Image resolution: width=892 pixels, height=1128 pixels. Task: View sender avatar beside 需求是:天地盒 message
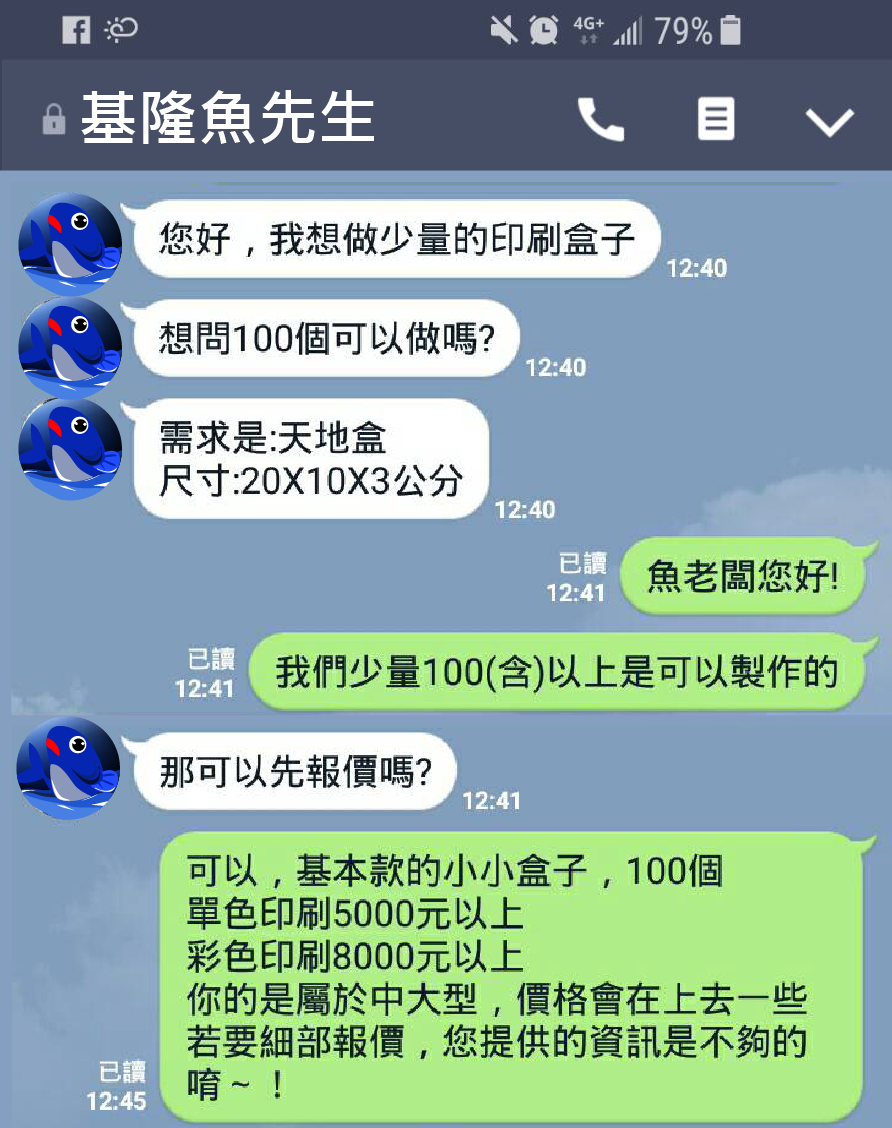pyautogui.click(x=70, y=448)
